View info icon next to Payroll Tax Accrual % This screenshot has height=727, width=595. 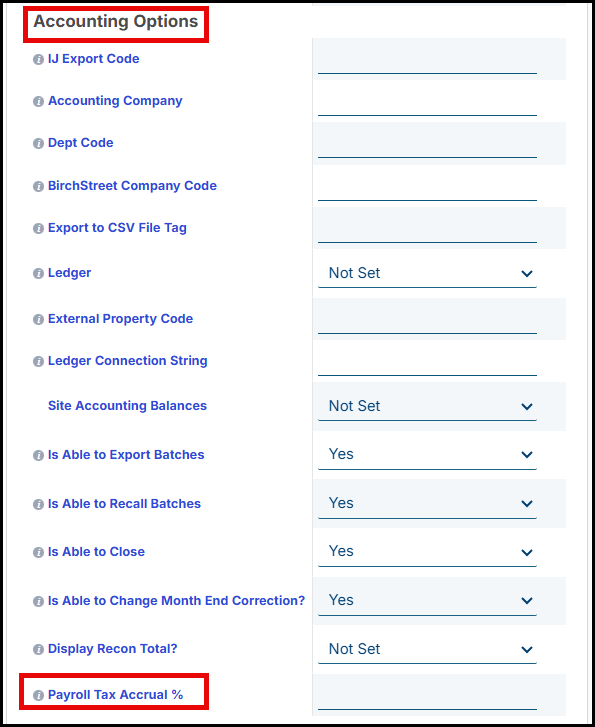tap(38, 695)
